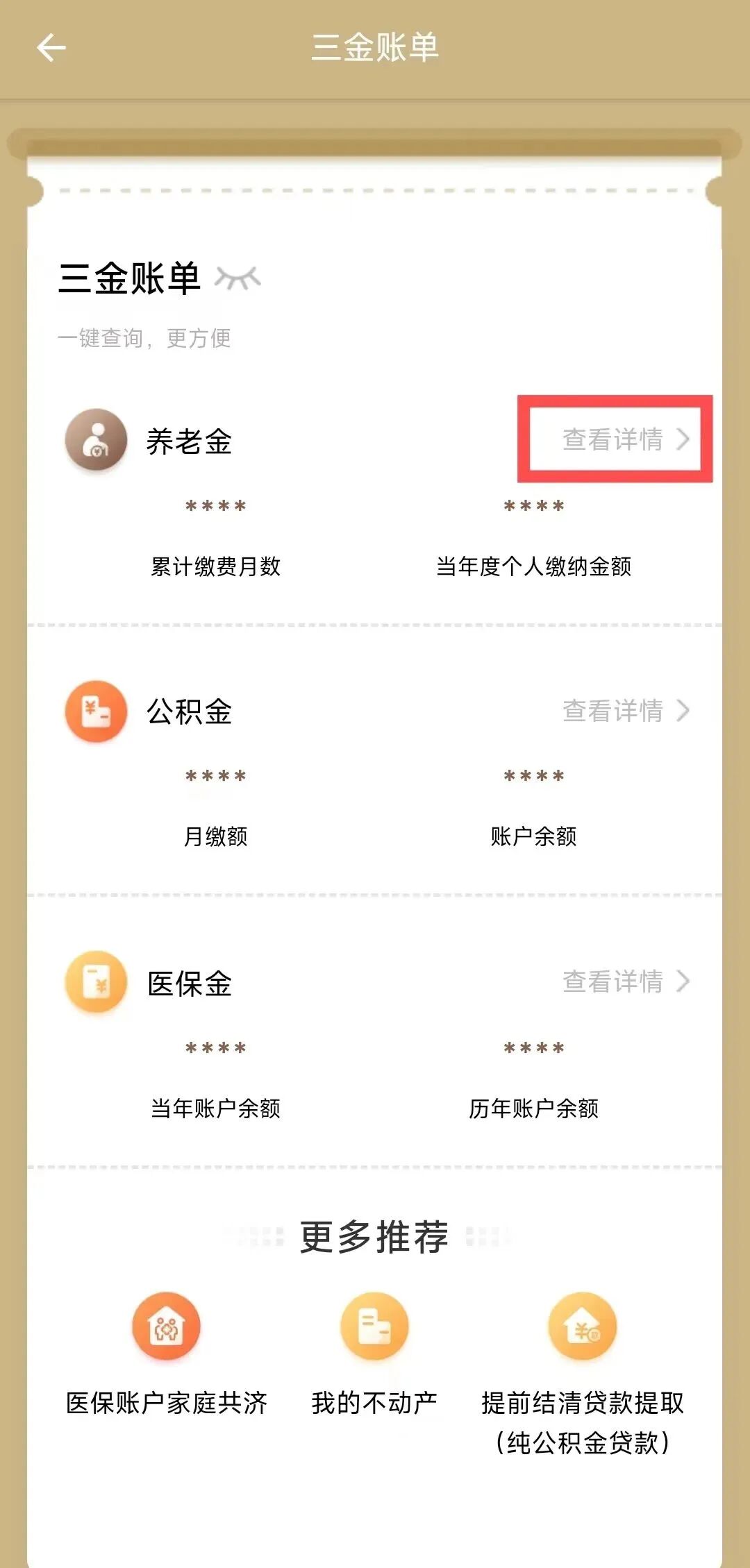Image resolution: width=750 pixels, height=1568 pixels.
Task: Open 提前结清贷款提取
Action: (x=582, y=1327)
